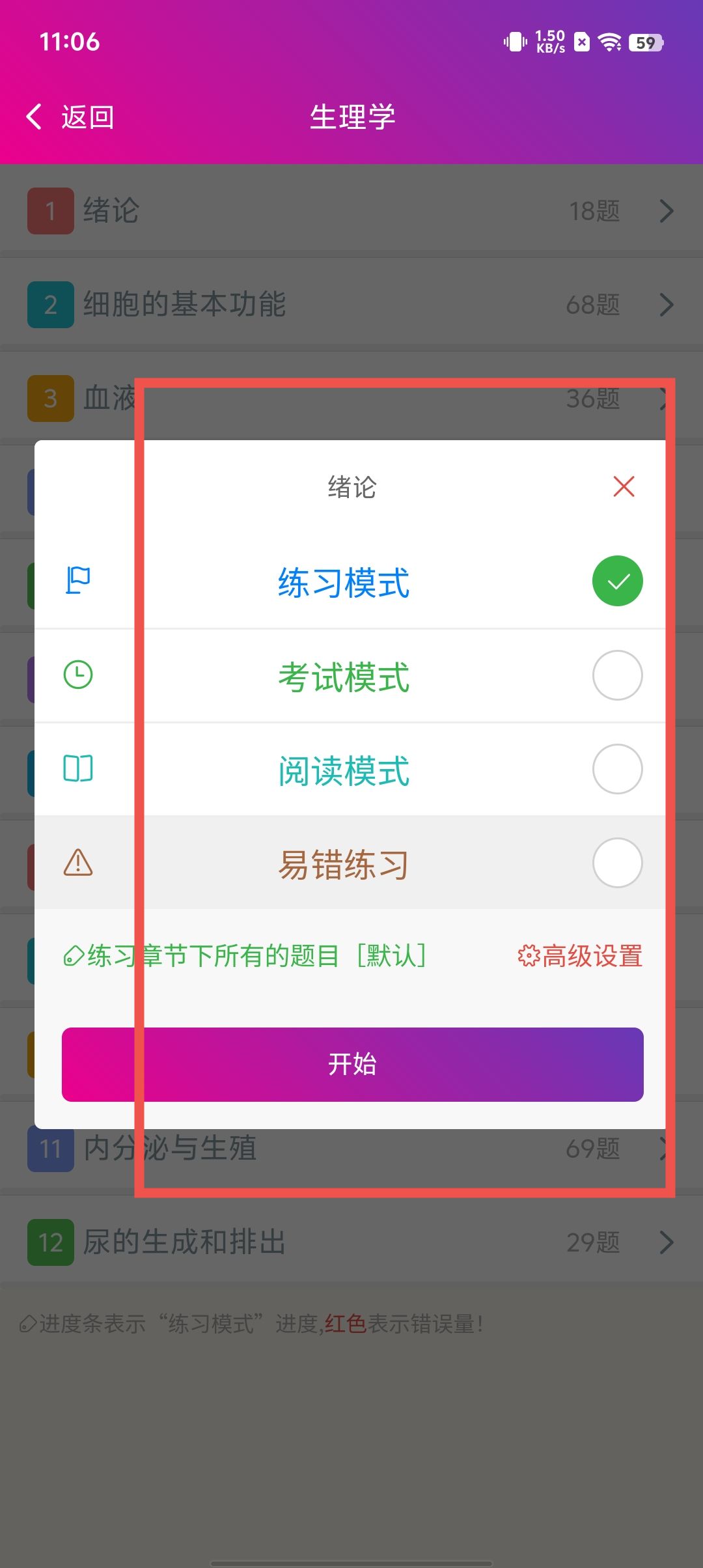Choose 考试模式 option
Screen dimensions: 703x1568
pos(351,676)
